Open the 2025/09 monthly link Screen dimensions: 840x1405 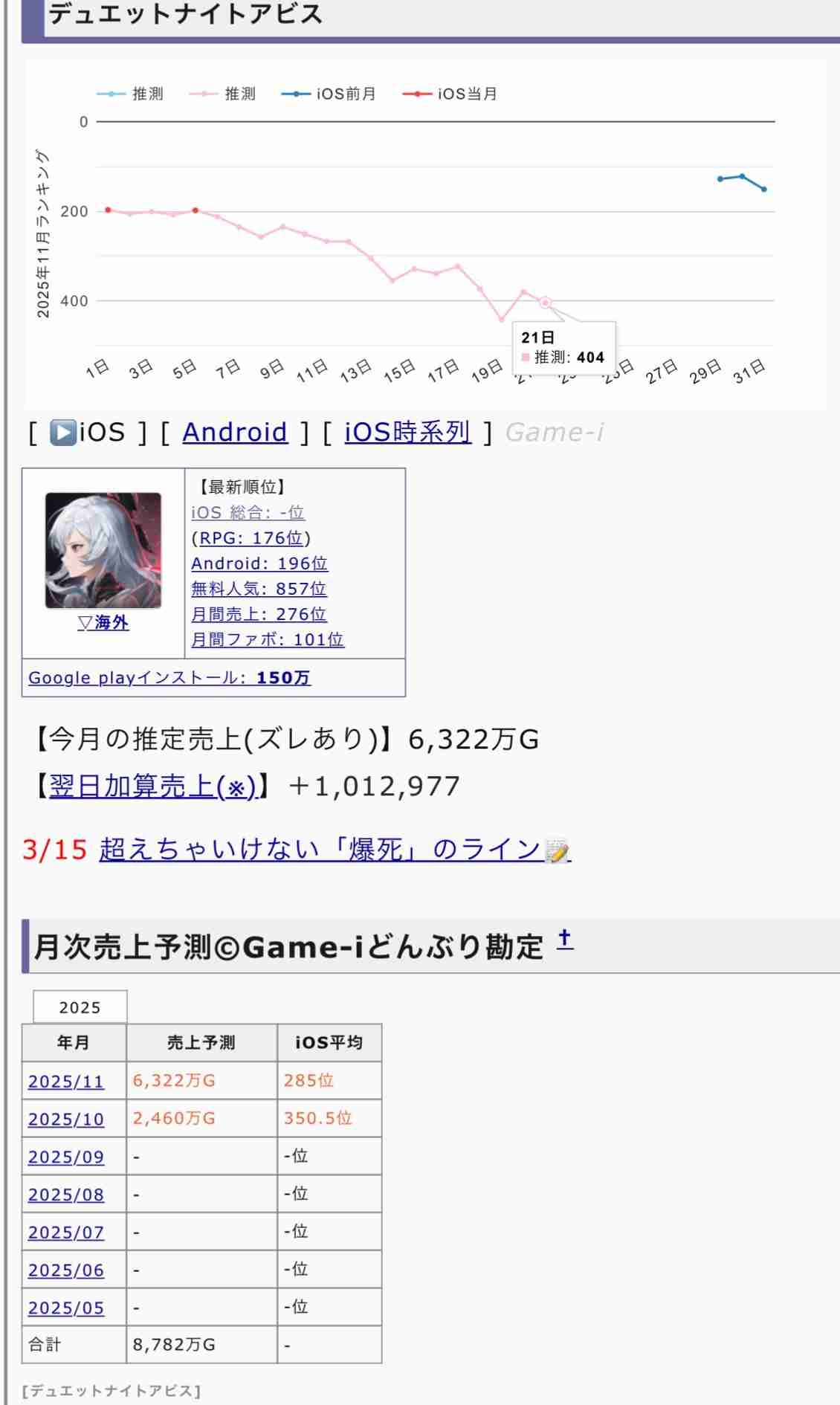66,1157
